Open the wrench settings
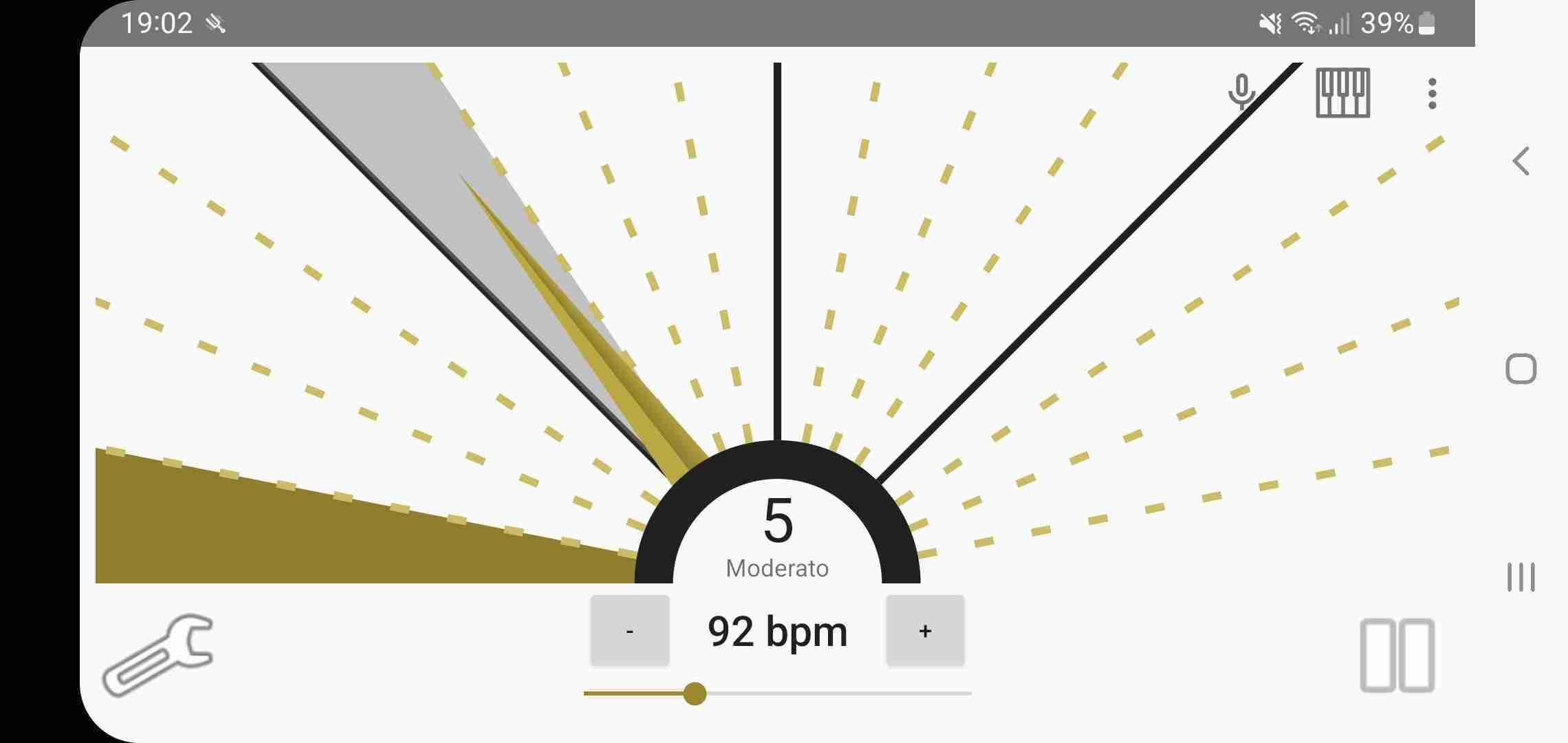This screenshot has width=1568, height=743. (158, 655)
